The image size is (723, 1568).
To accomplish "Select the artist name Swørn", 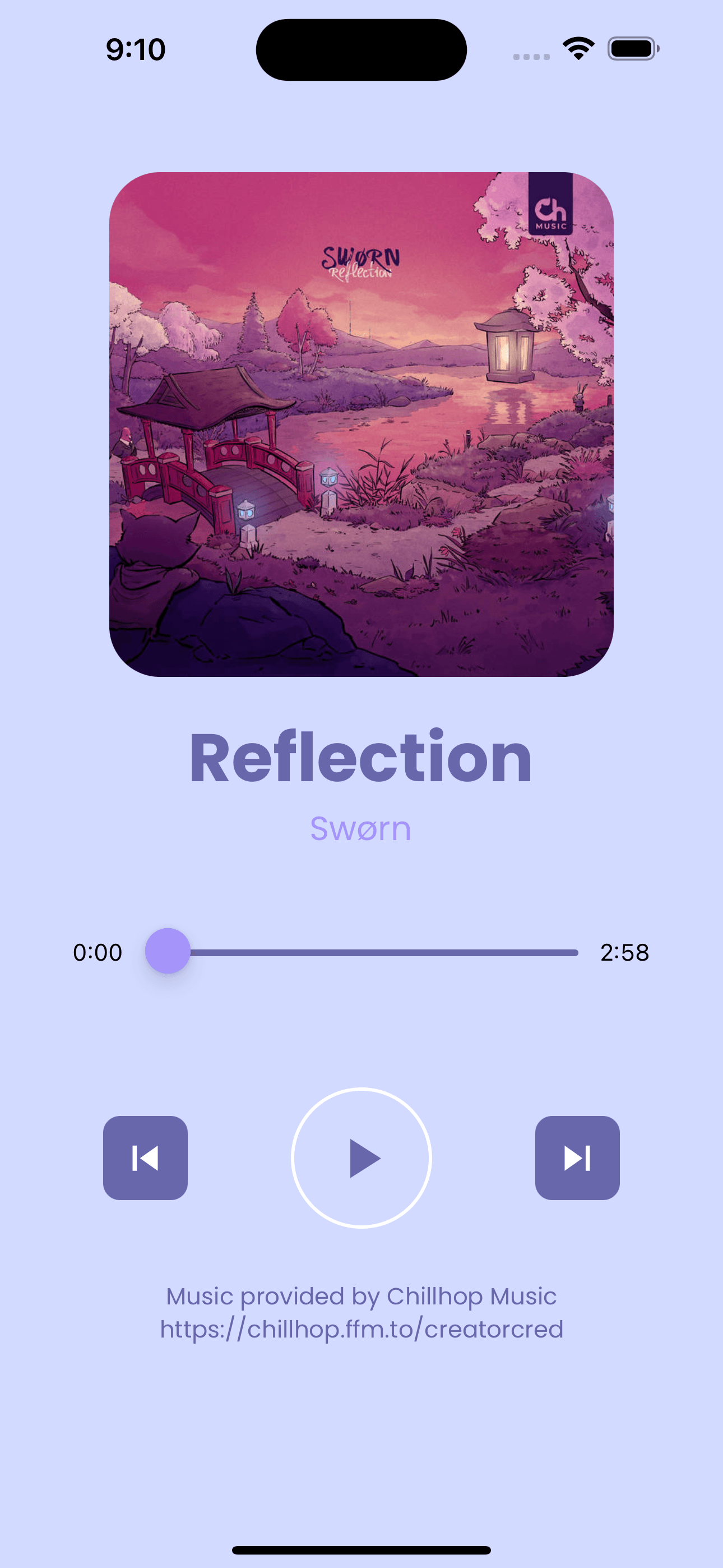I will pyautogui.click(x=361, y=828).
